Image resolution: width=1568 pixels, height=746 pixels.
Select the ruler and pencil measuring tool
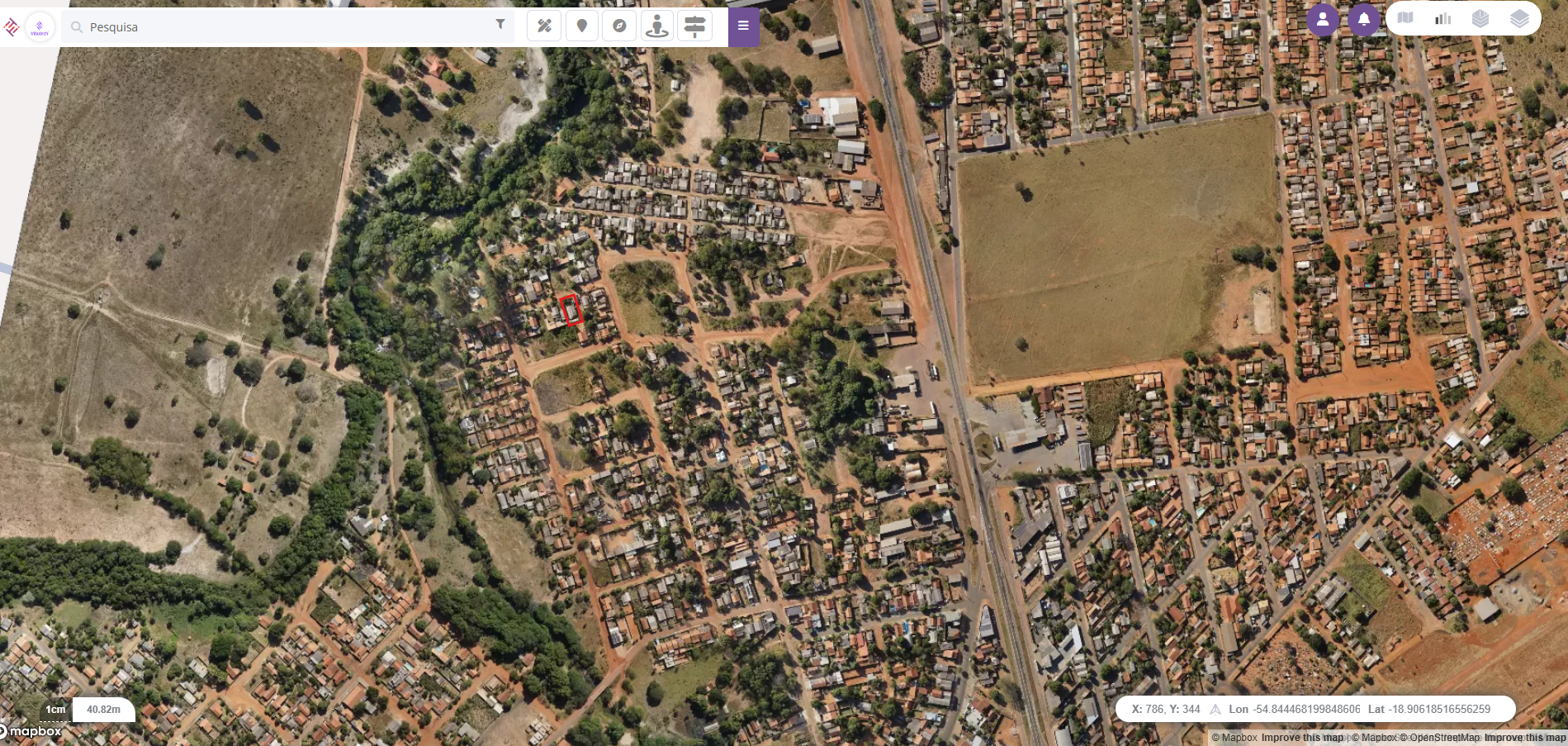(544, 26)
